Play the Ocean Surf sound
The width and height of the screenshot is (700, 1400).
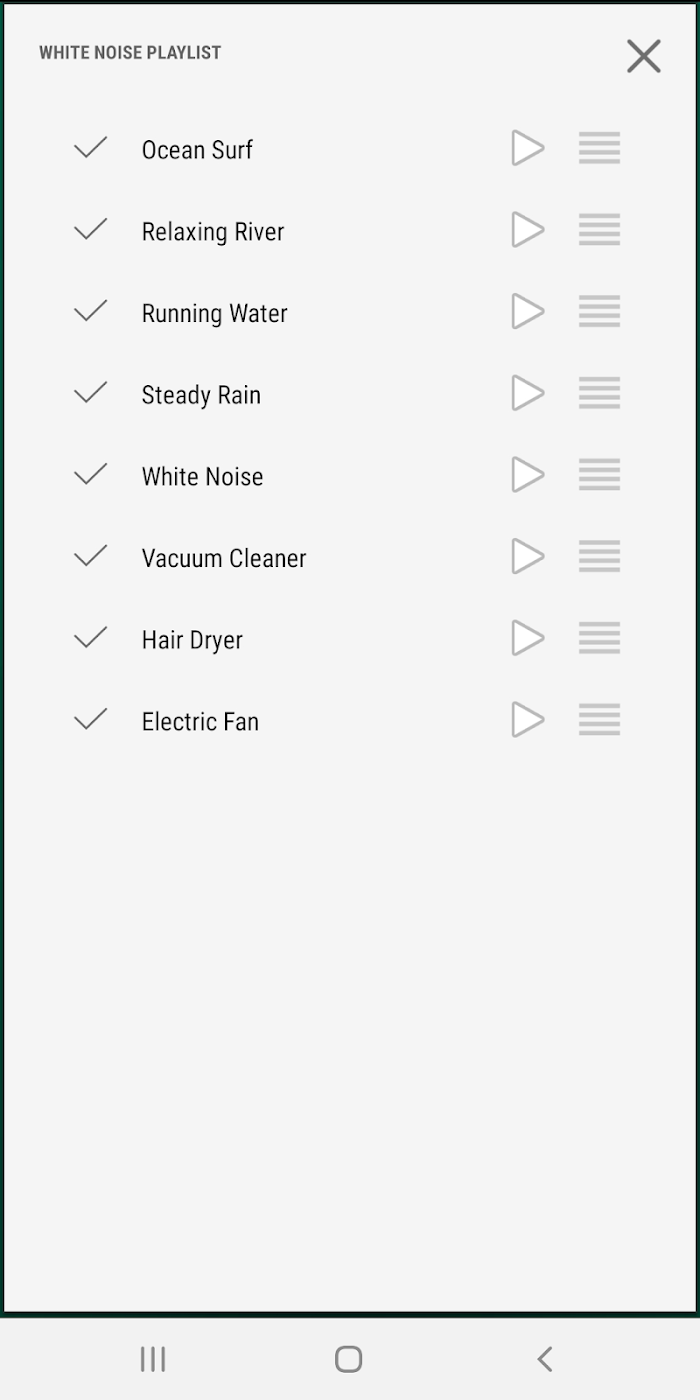(x=528, y=148)
